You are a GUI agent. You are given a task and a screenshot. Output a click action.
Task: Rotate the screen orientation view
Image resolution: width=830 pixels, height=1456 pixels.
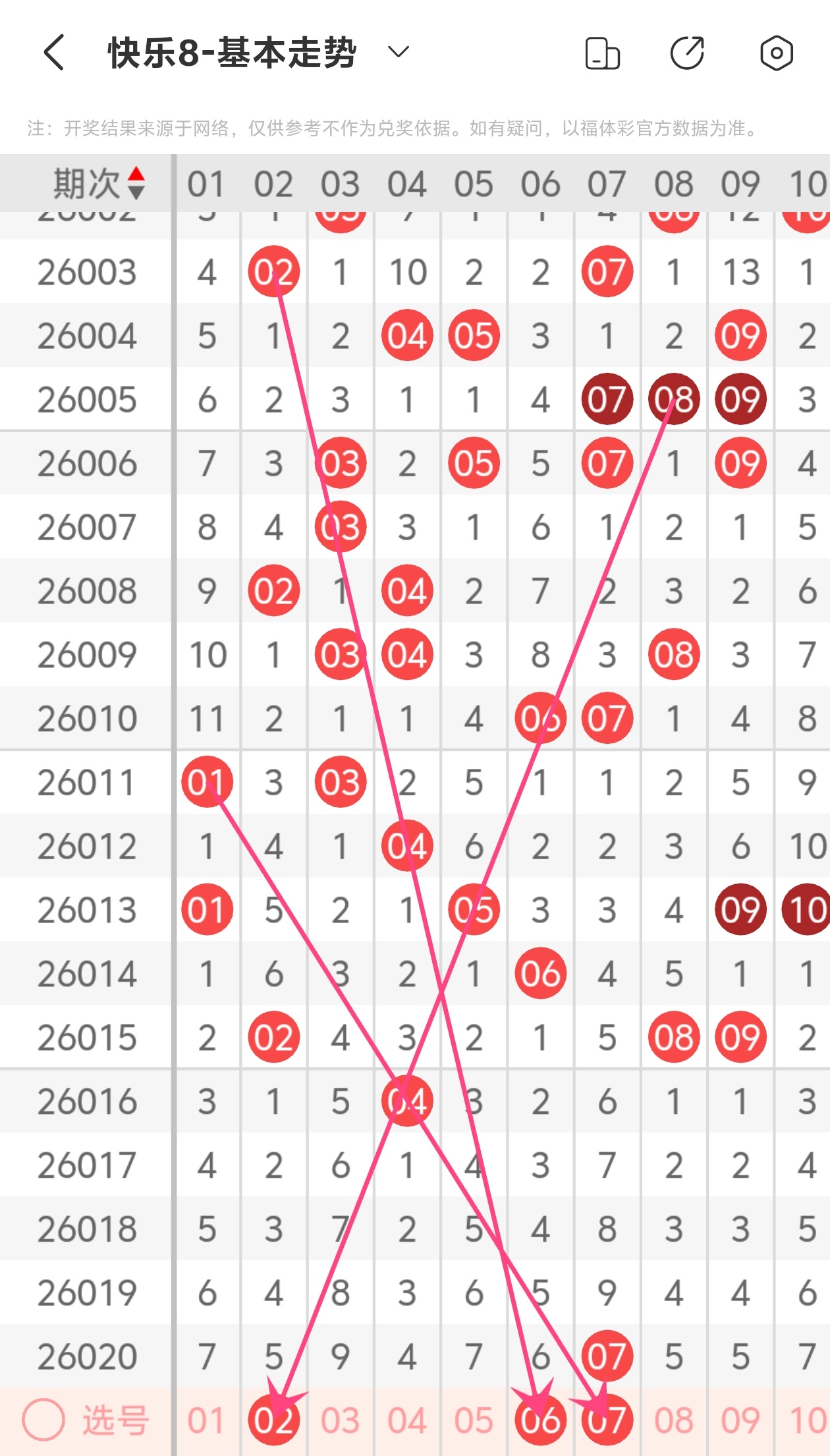(x=602, y=53)
